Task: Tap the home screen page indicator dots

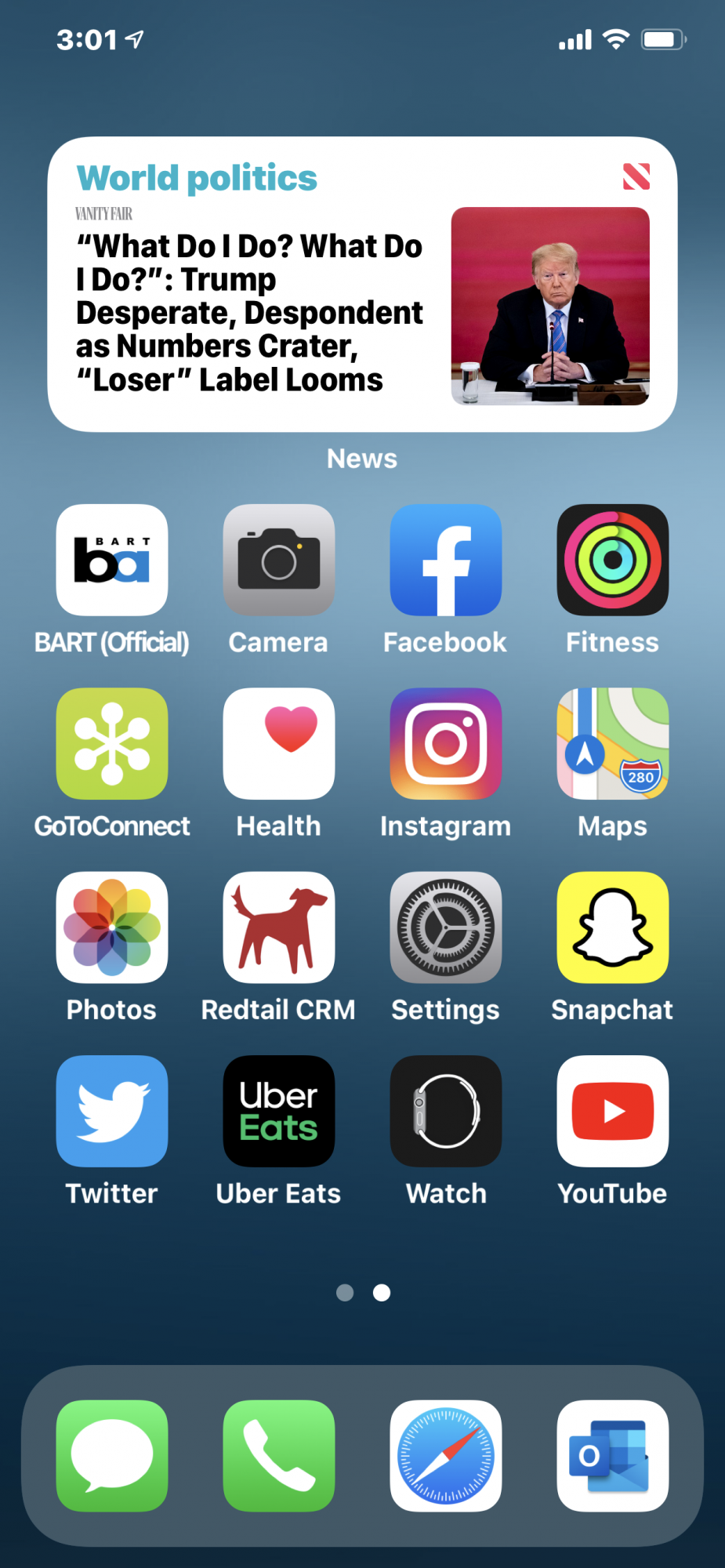Action: click(363, 1293)
